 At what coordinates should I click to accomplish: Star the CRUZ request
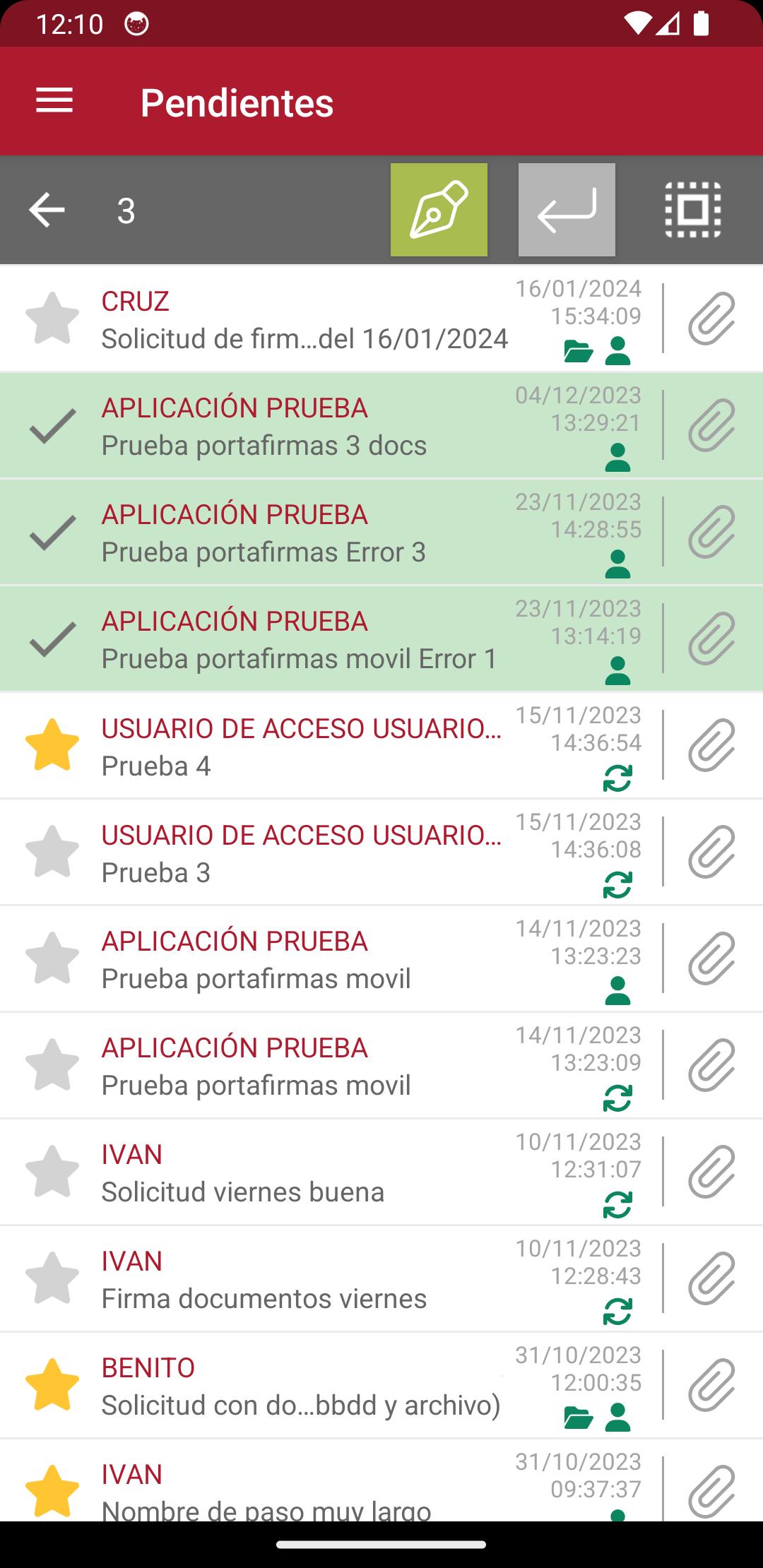[x=52, y=319]
